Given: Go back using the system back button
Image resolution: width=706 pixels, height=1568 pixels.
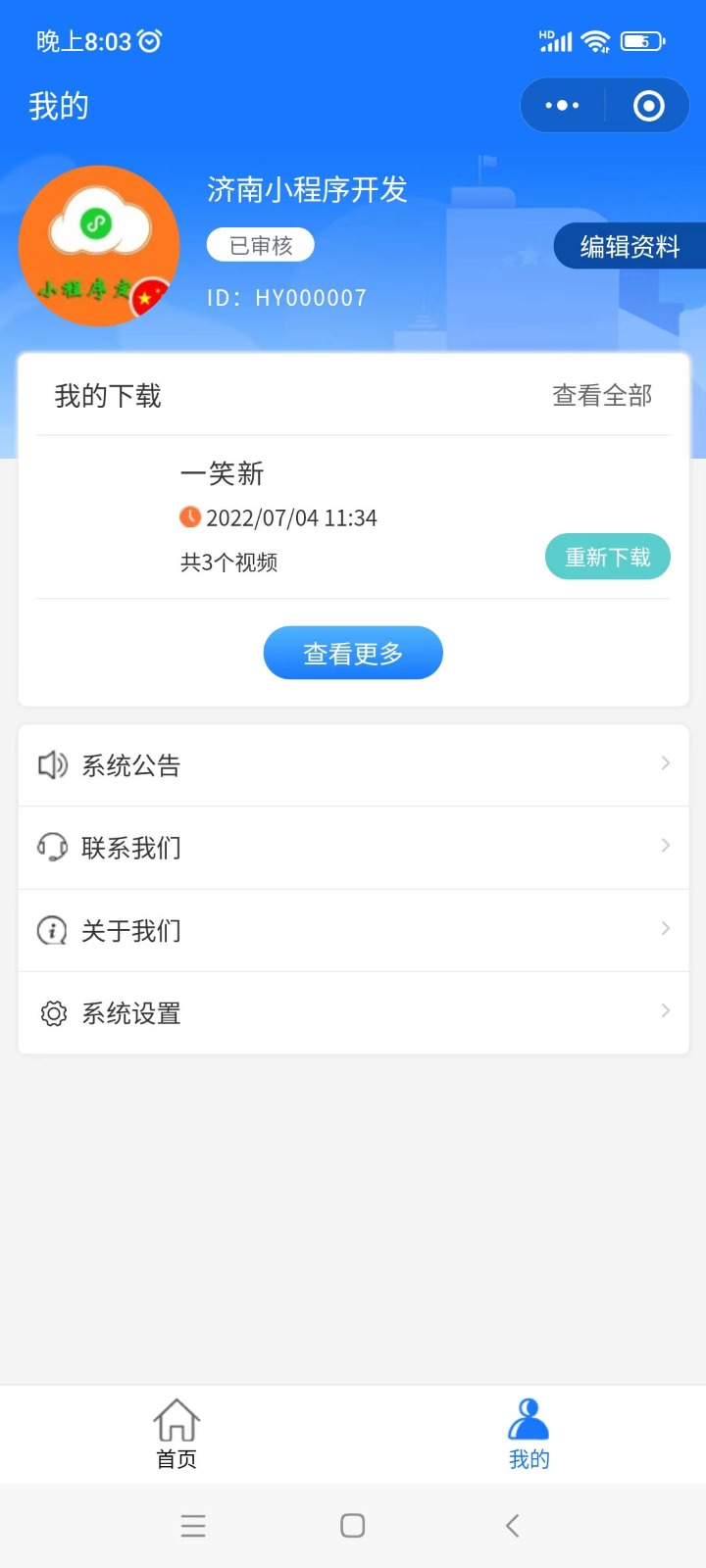Looking at the screenshot, I should (x=512, y=1525).
